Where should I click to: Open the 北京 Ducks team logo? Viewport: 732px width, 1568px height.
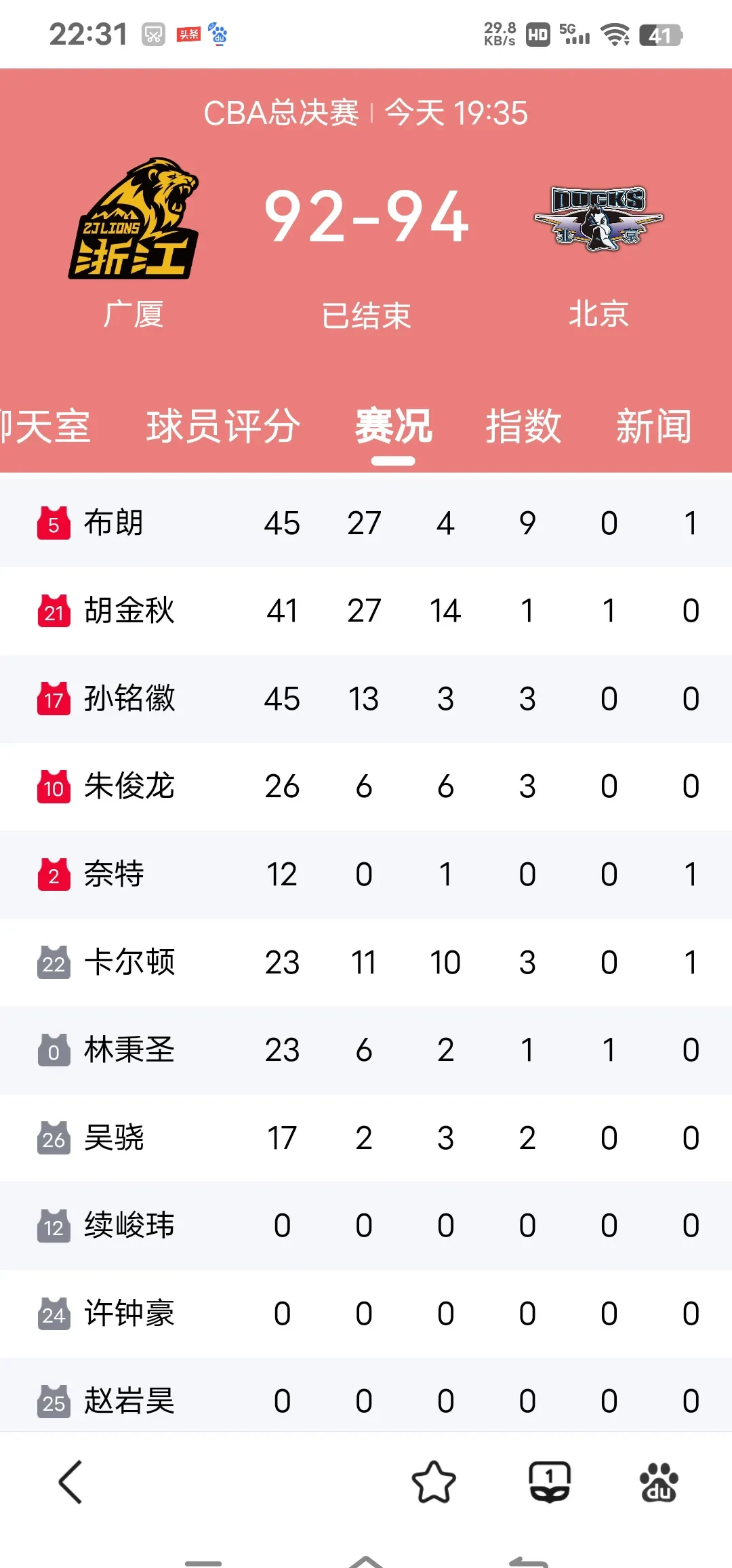coord(598,219)
